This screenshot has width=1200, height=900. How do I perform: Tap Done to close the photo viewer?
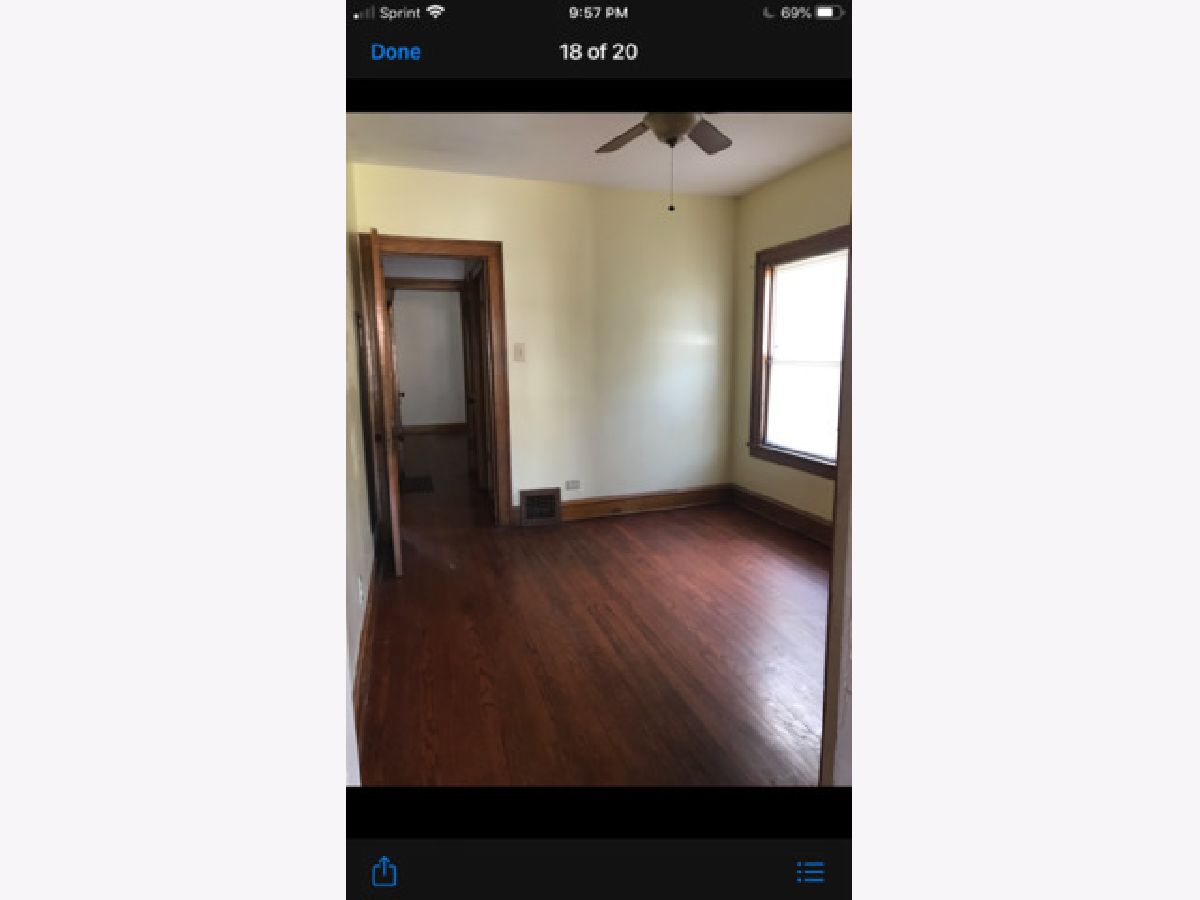tap(395, 52)
